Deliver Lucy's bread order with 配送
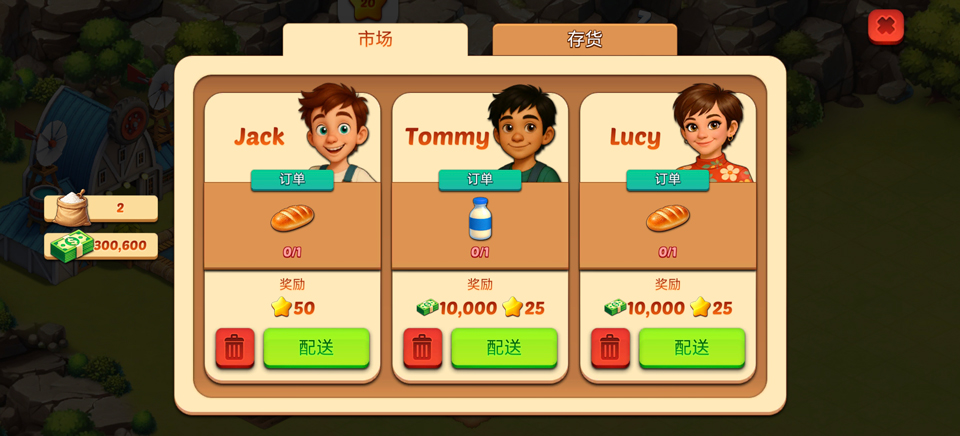This screenshot has height=436, width=960. tap(692, 347)
